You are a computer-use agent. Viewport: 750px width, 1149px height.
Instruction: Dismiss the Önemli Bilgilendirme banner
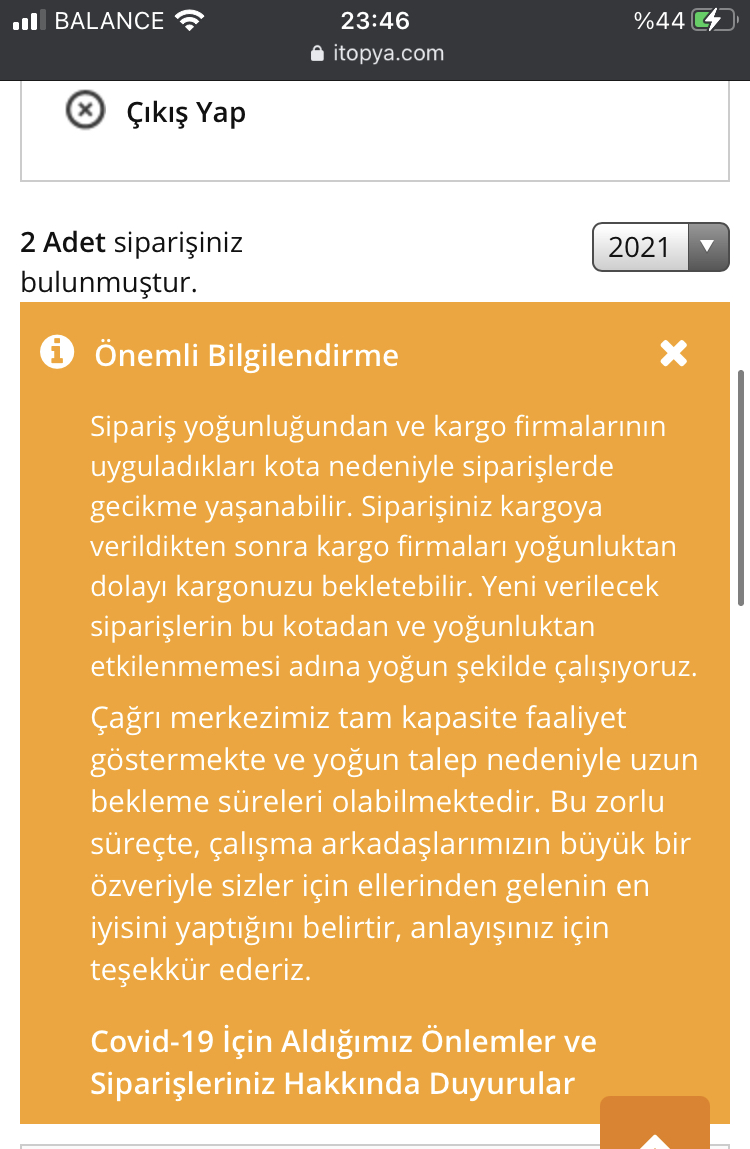(674, 353)
